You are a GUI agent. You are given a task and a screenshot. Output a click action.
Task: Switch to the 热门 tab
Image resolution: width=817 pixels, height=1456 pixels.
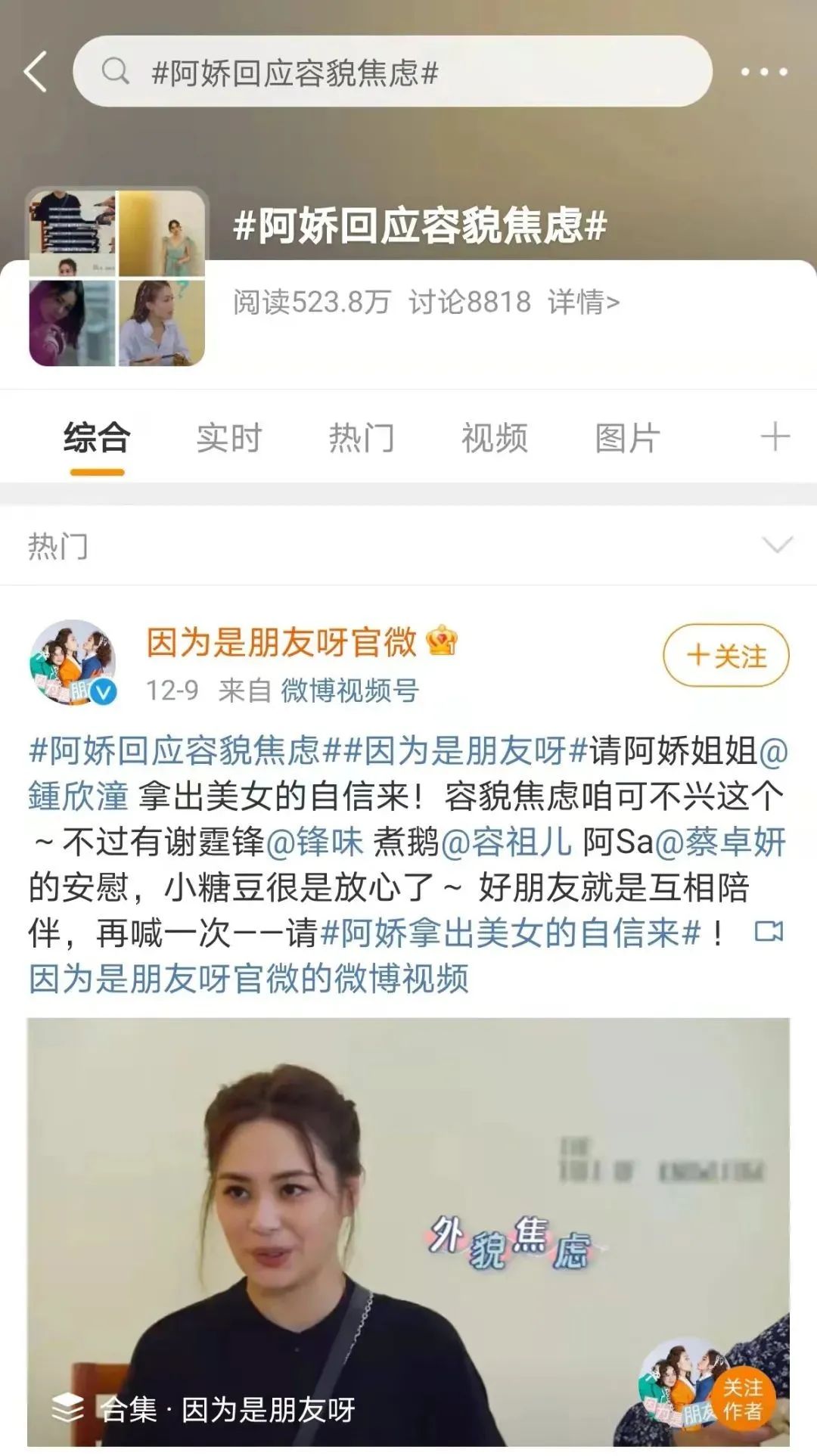(362, 438)
